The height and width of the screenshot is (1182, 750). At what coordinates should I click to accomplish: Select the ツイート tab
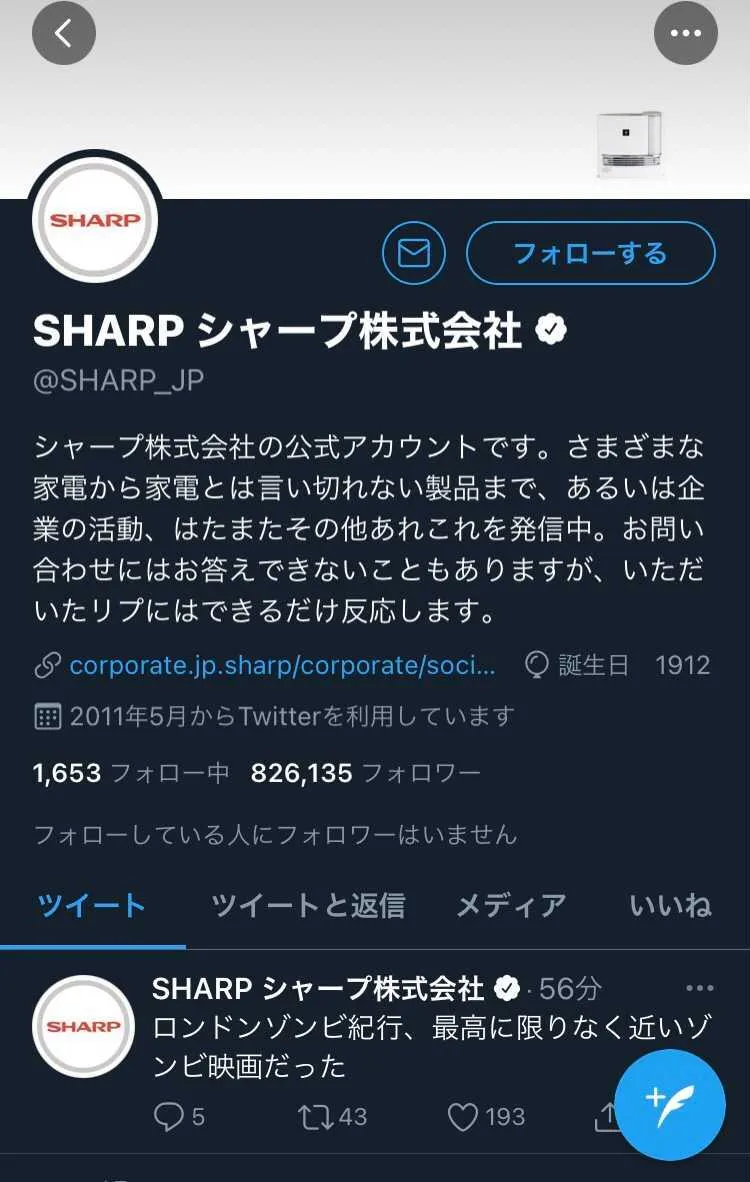pos(92,906)
